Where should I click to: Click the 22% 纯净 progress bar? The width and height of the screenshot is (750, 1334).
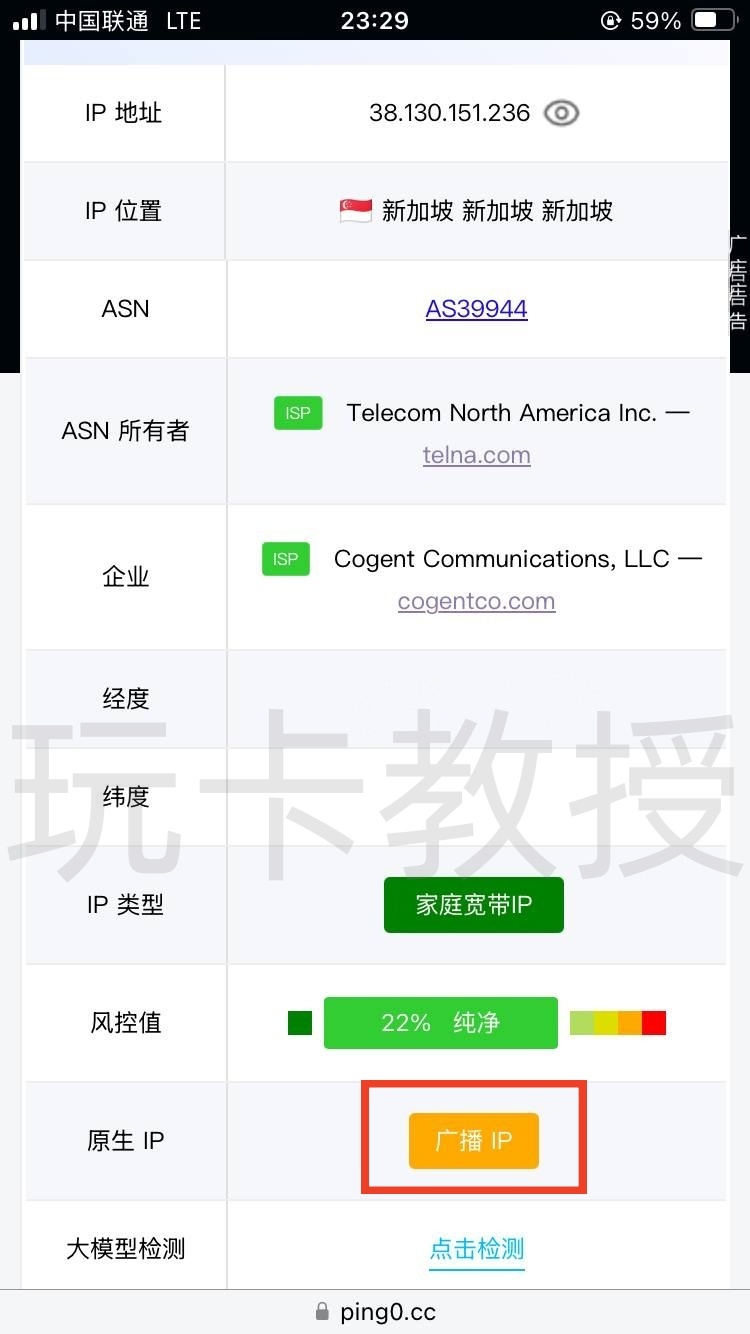440,1022
